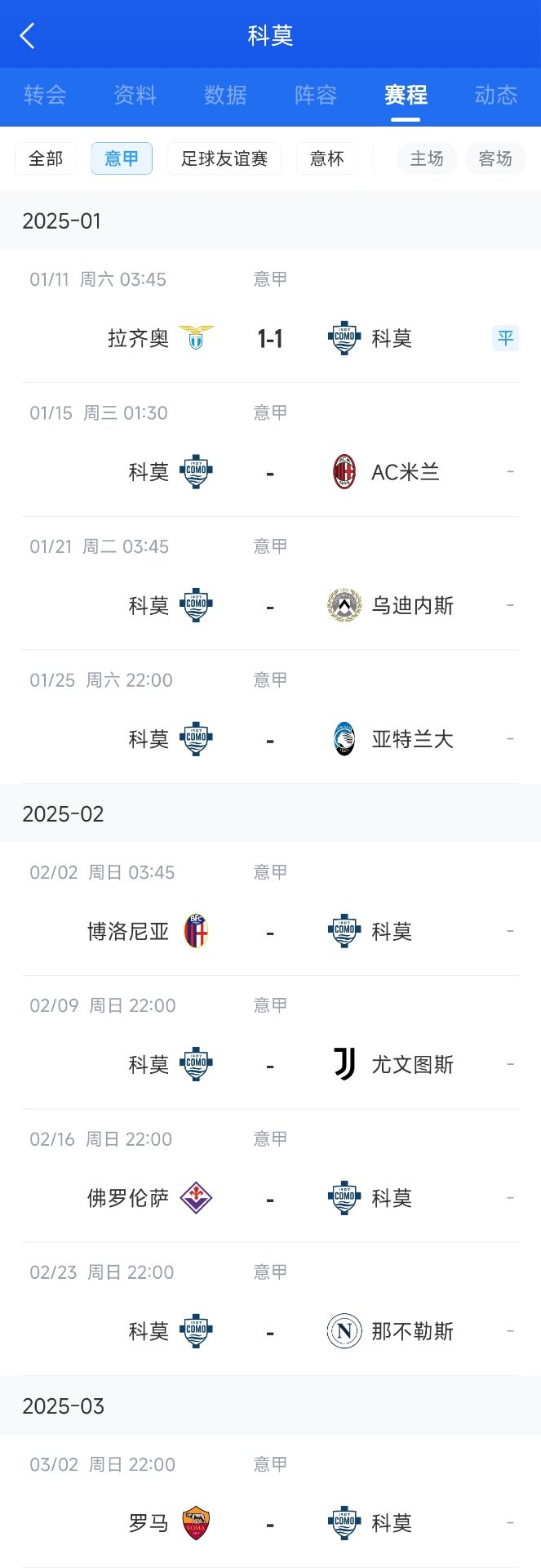Image resolution: width=541 pixels, height=1568 pixels.
Task: Open the 阵容 tab
Action: pyautogui.click(x=316, y=96)
